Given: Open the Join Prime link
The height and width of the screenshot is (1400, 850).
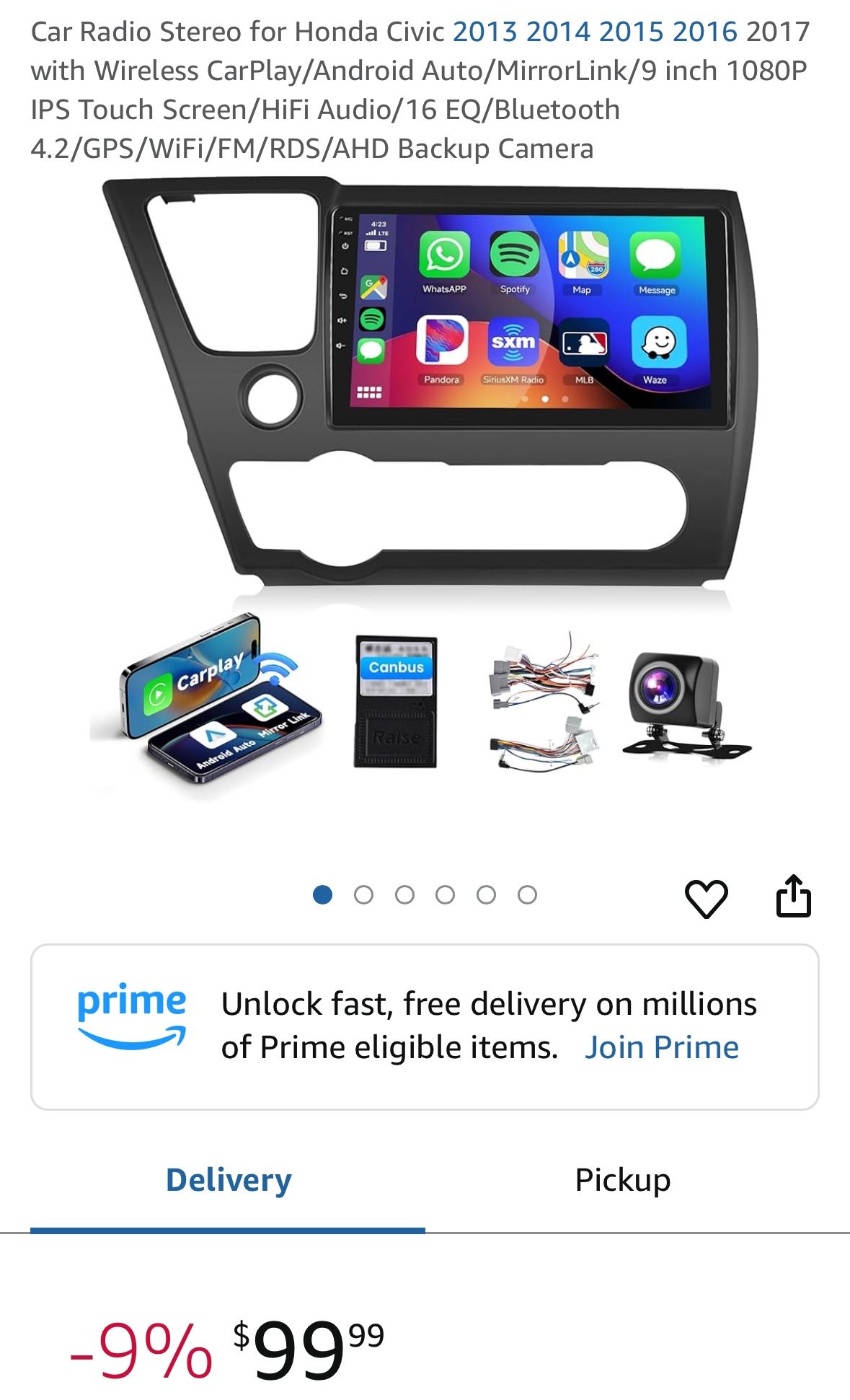Looking at the screenshot, I should (661, 1047).
